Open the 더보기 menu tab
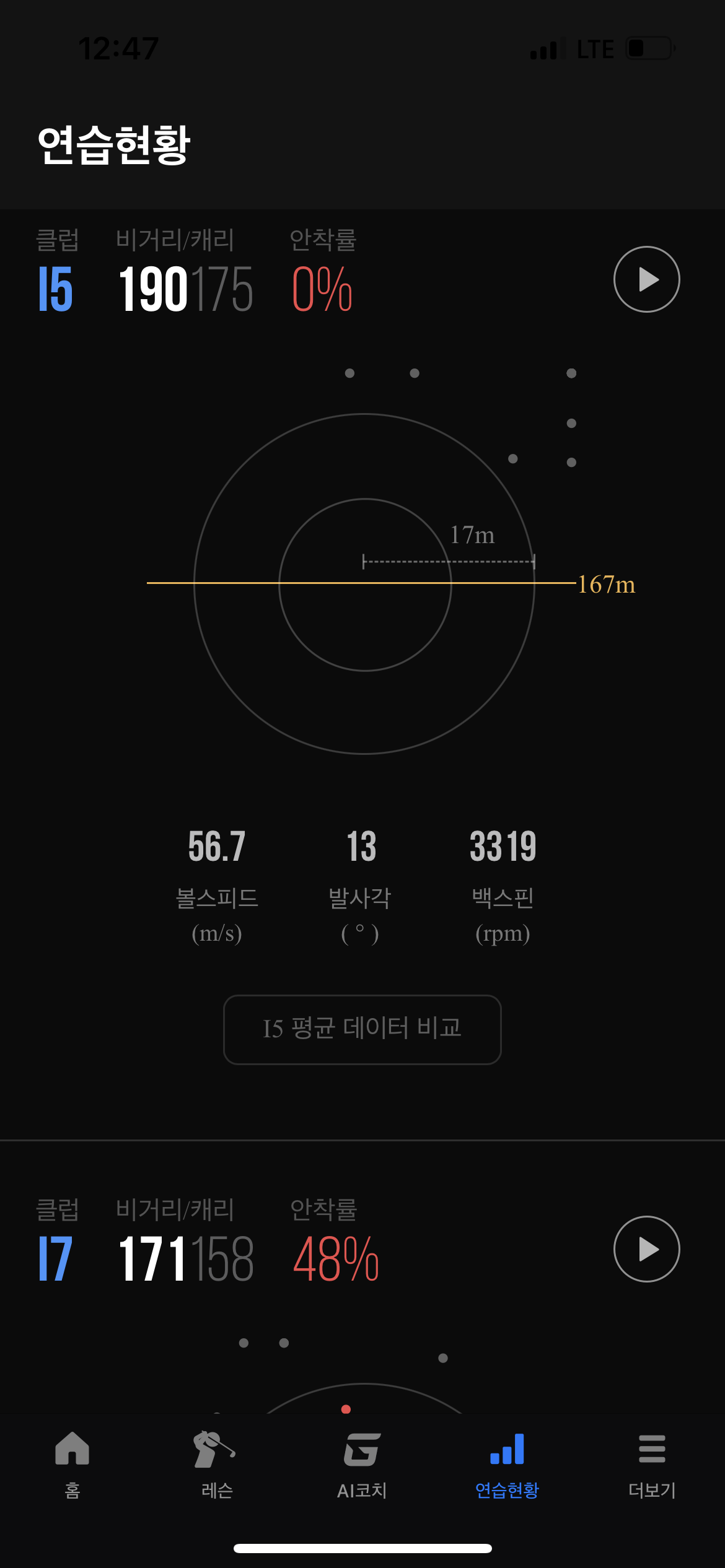This screenshot has height=1568, width=725. [x=652, y=1464]
